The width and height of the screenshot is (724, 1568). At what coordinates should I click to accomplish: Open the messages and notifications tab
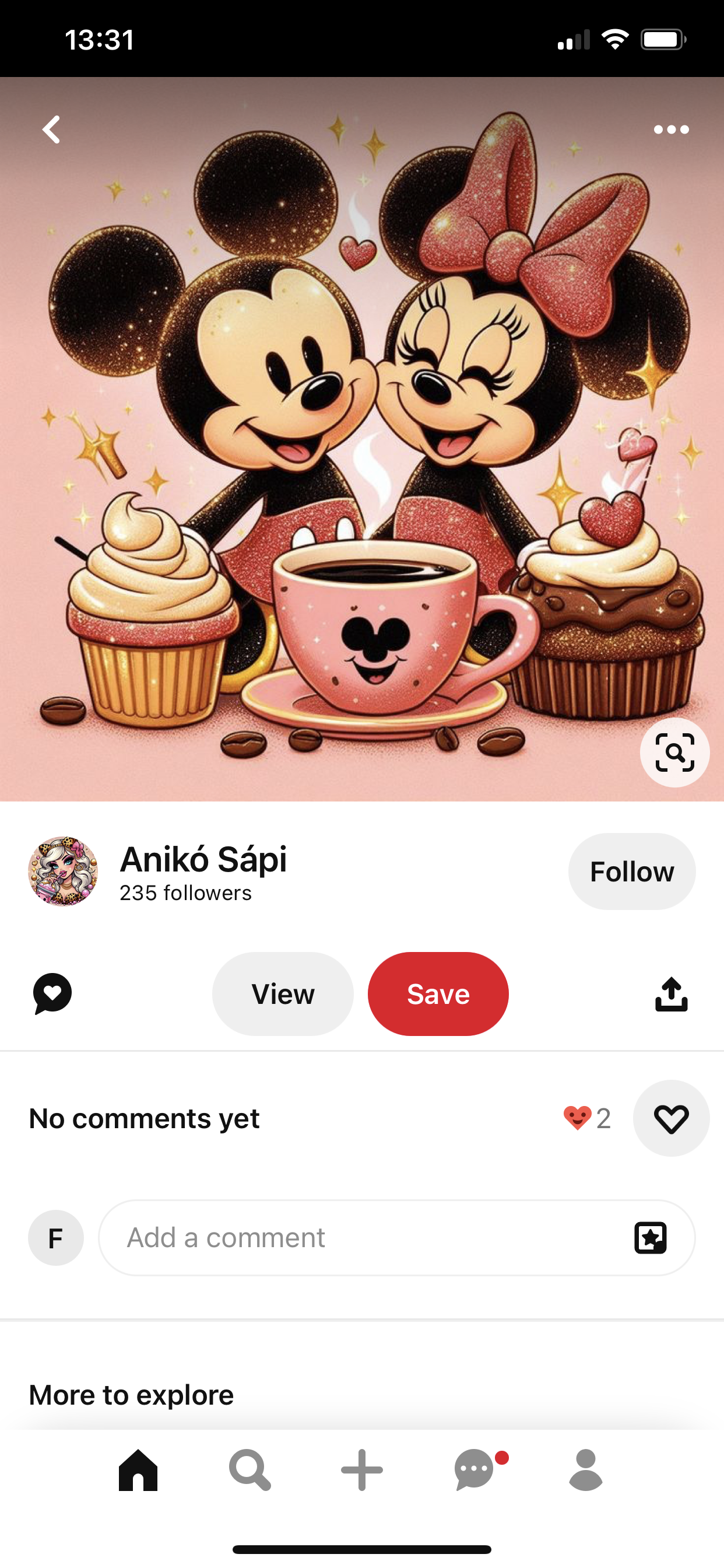(475, 1470)
